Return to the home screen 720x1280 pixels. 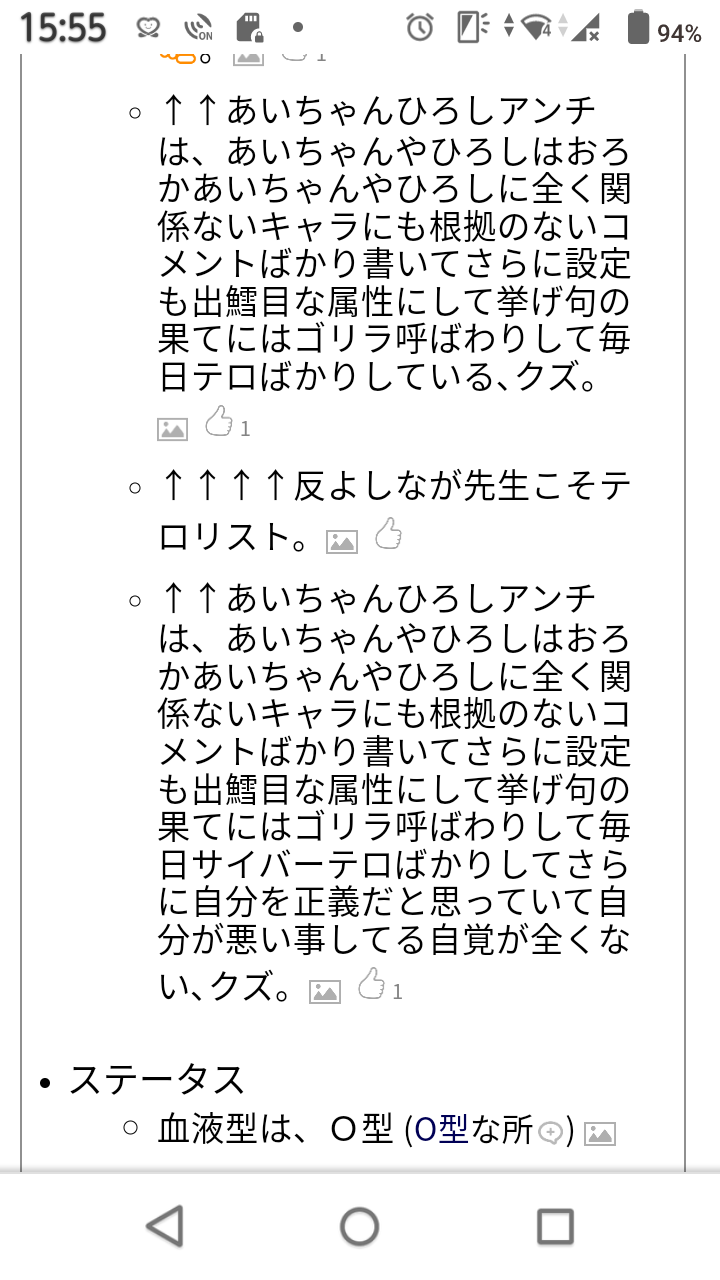[x=360, y=1225]
